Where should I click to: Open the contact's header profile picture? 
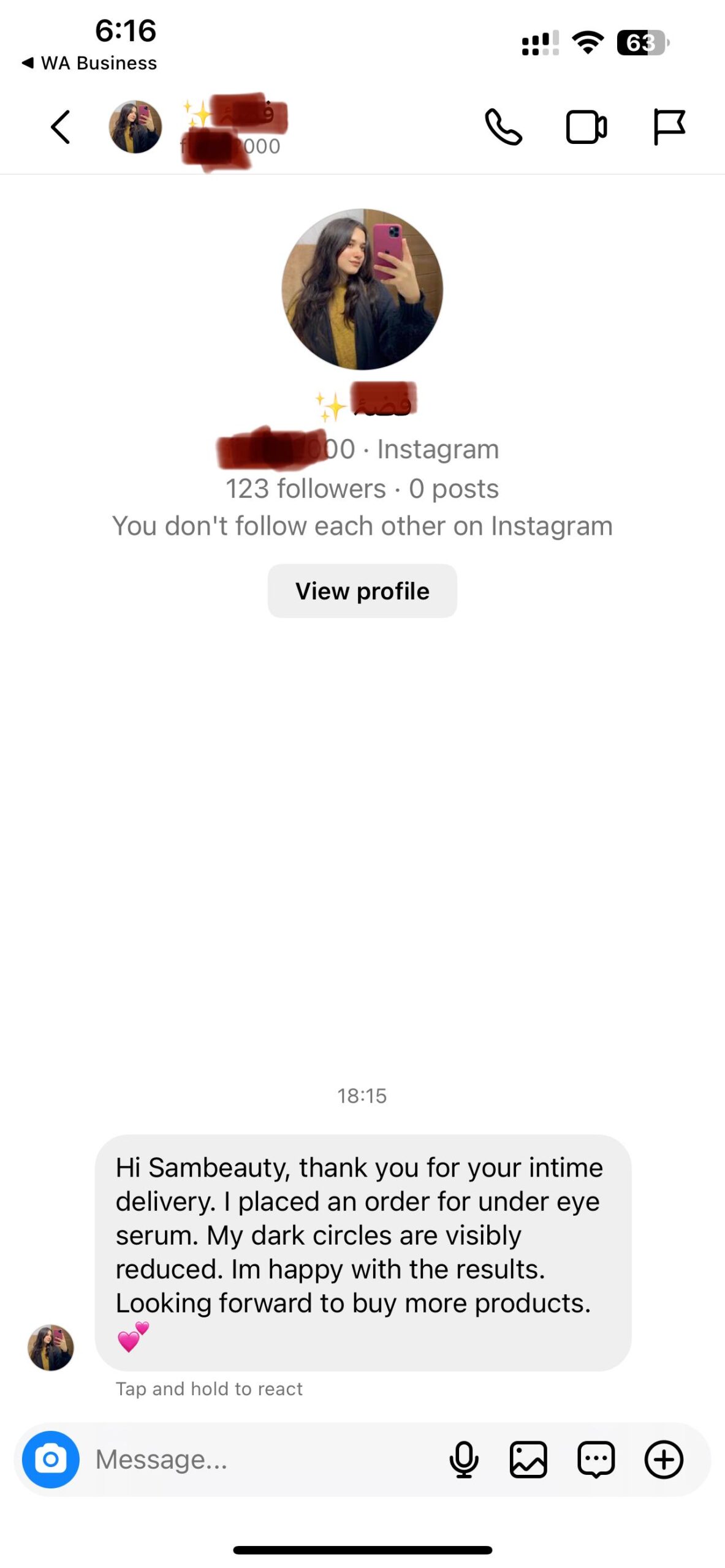tap(135, 127)
